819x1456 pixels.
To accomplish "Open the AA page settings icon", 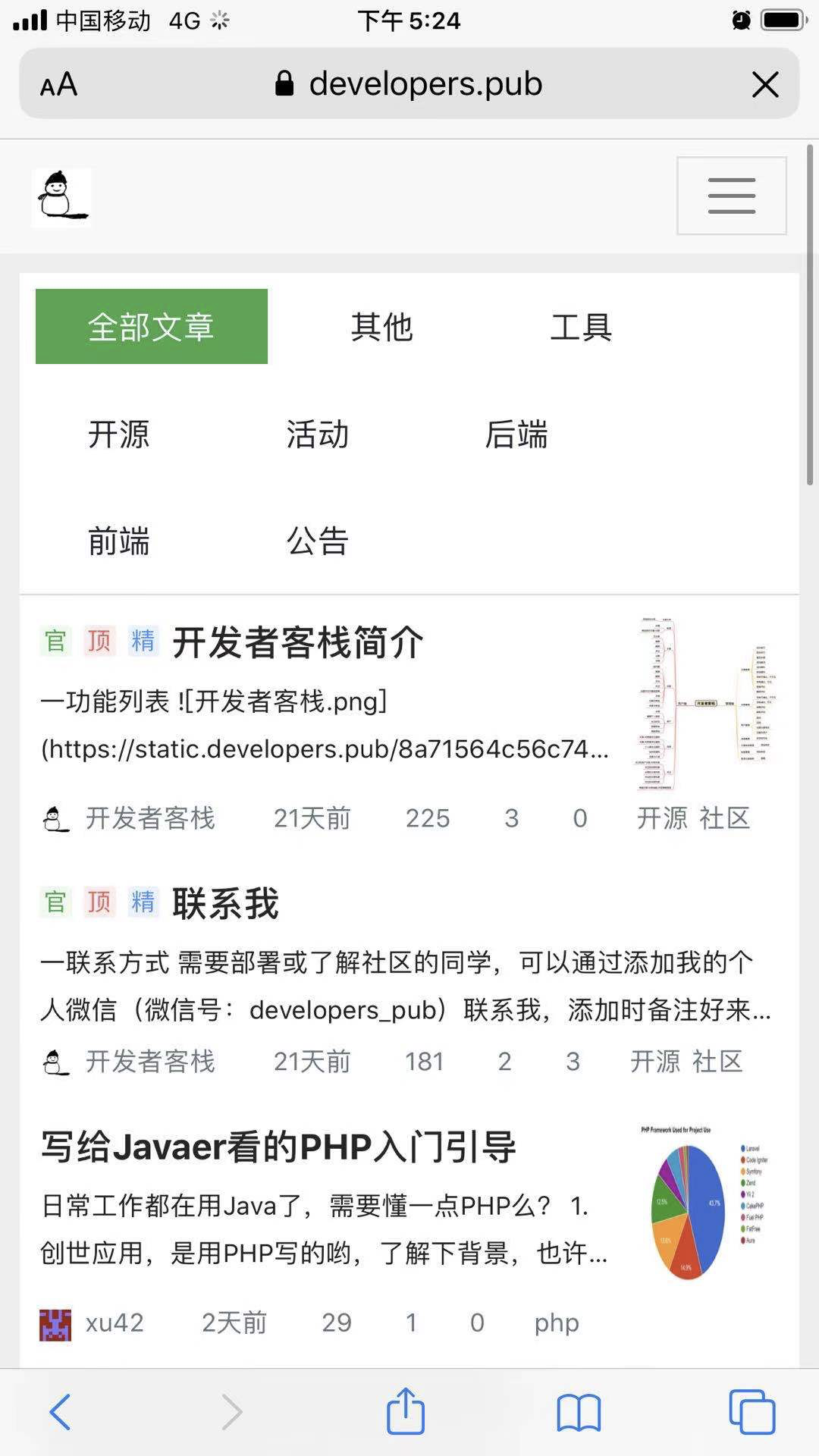I will pos(59,84).
